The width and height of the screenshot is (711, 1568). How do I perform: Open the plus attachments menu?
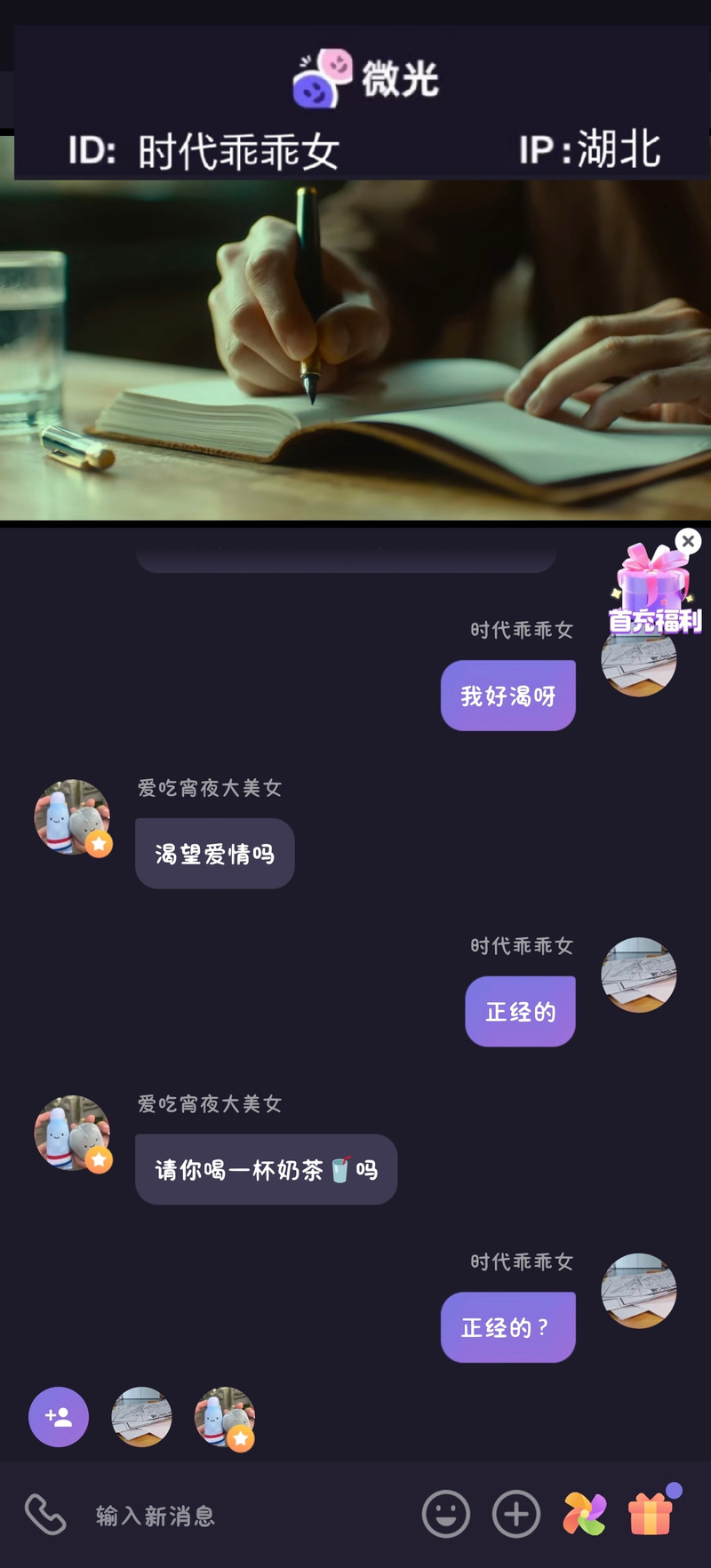[516, 1514]
